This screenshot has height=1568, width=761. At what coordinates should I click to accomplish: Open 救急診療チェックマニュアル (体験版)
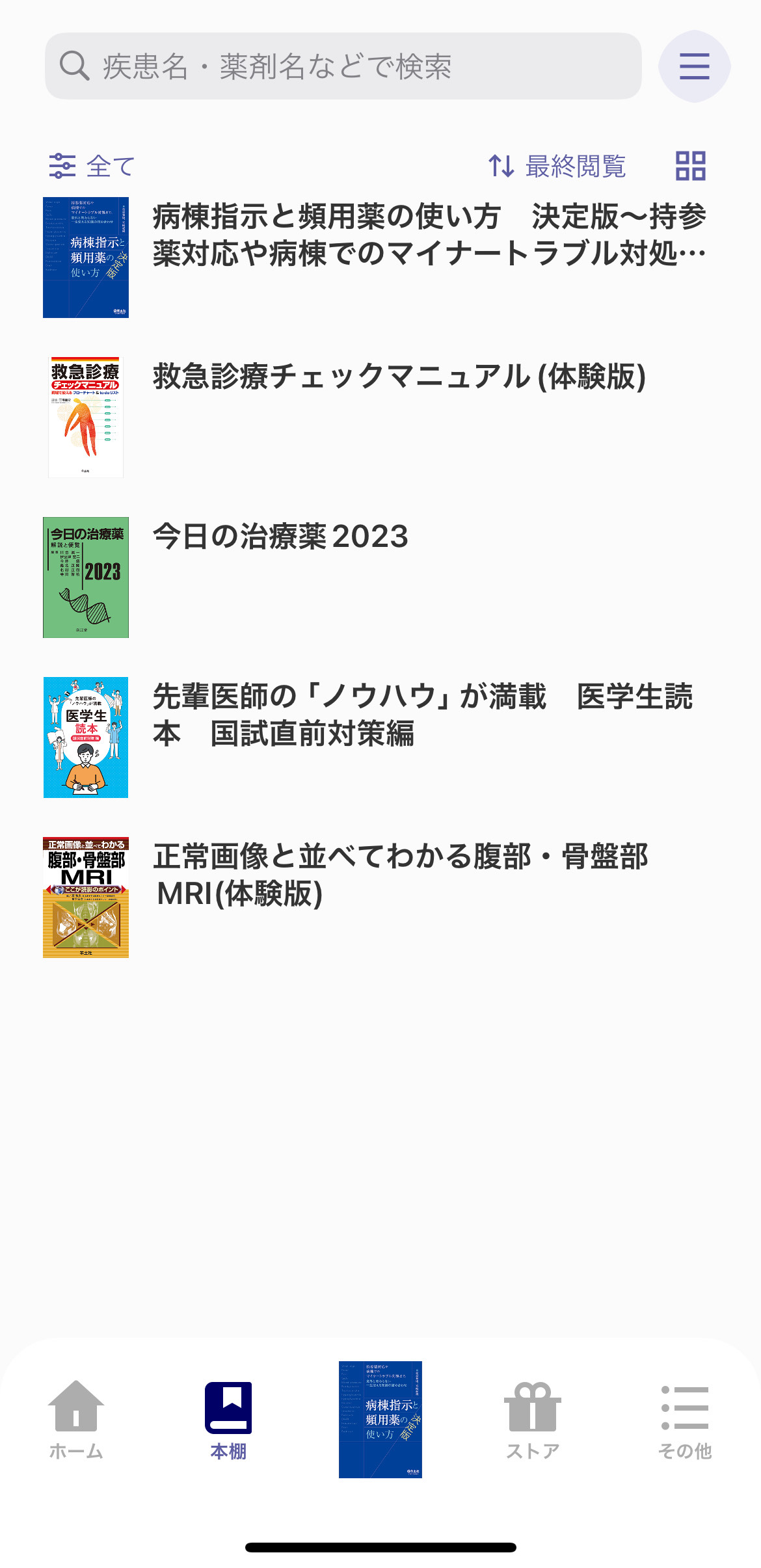399,377
